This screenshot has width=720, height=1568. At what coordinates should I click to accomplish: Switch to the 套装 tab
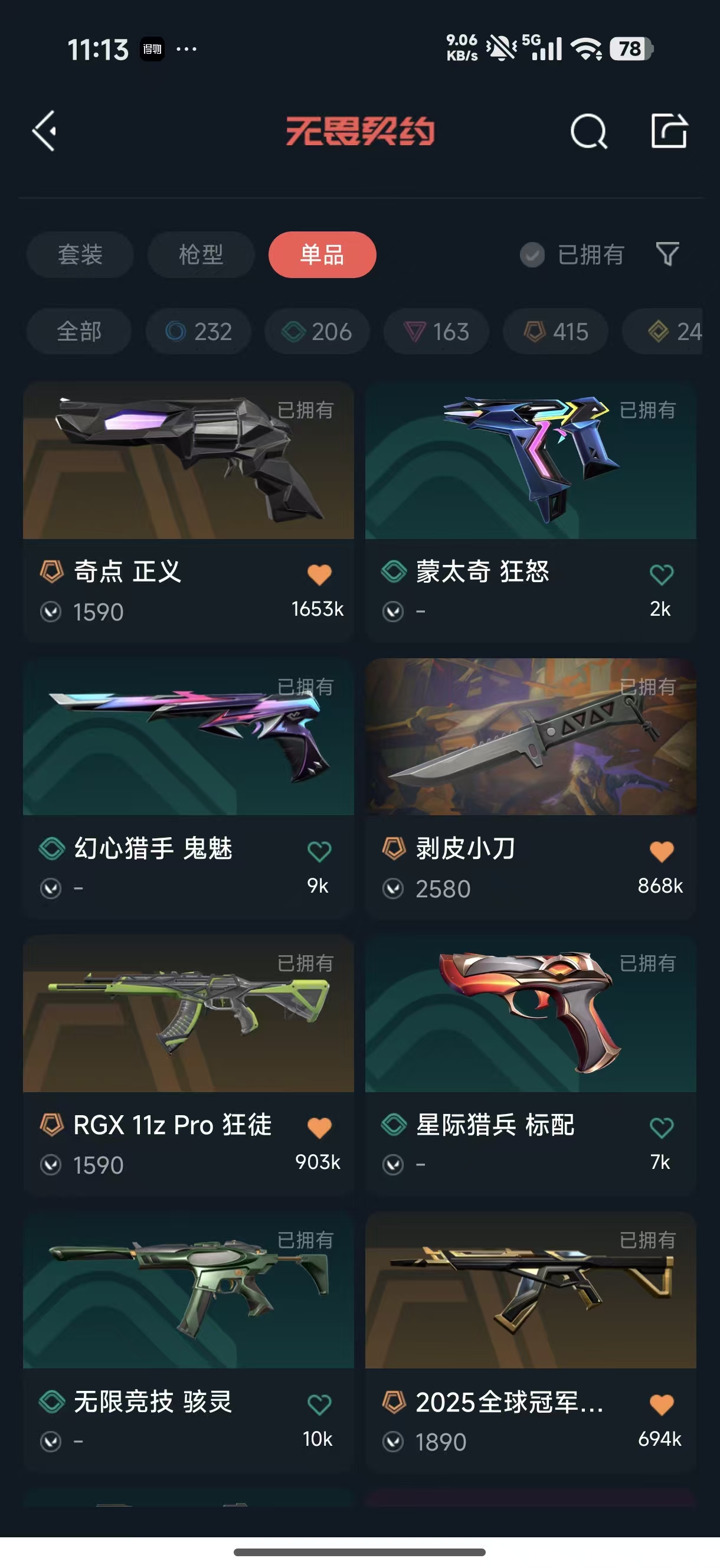pyautogui.click(x=80, y=254)
